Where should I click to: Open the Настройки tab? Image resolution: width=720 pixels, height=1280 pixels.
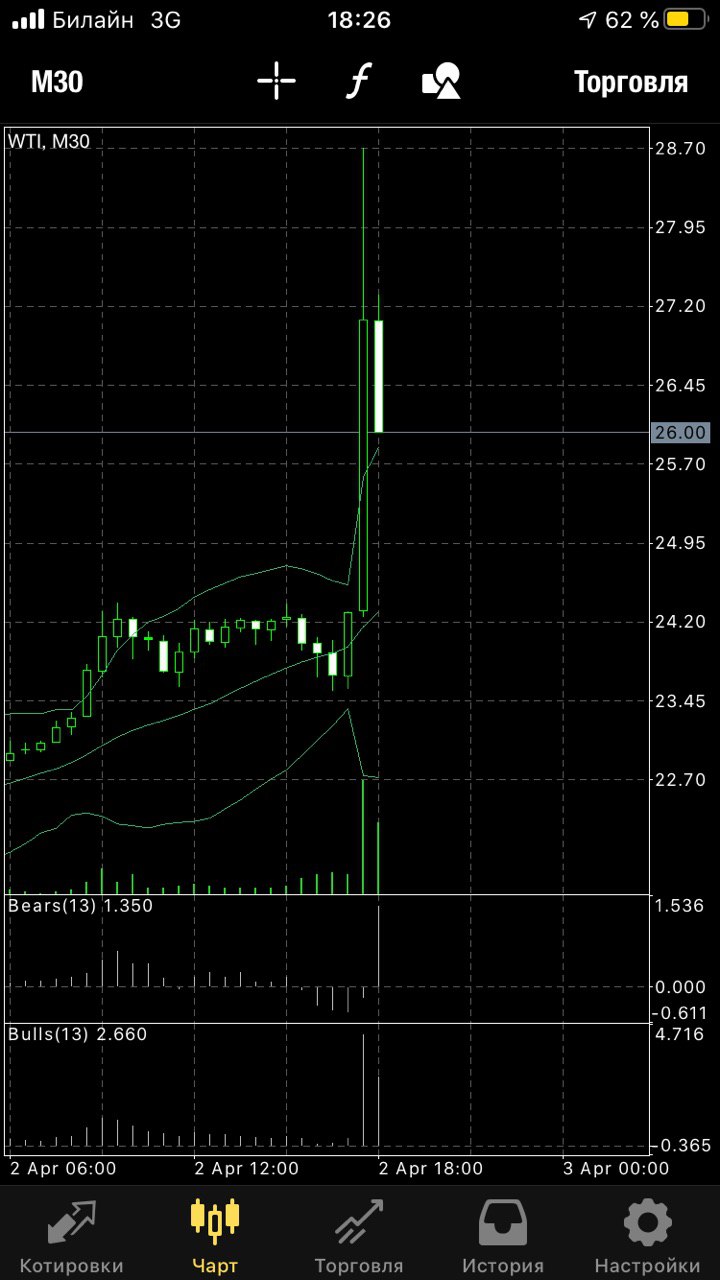coord(647,1237)
